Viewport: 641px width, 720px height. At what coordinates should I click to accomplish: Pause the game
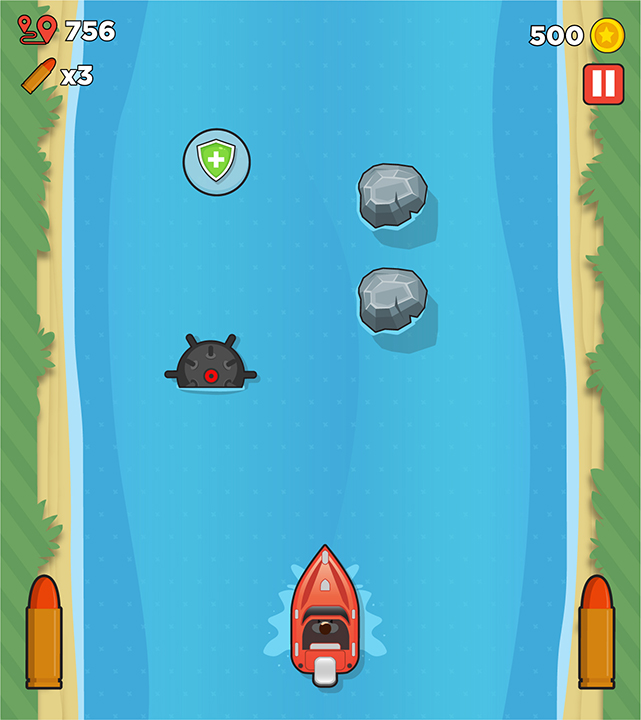[x=603, y=84]
